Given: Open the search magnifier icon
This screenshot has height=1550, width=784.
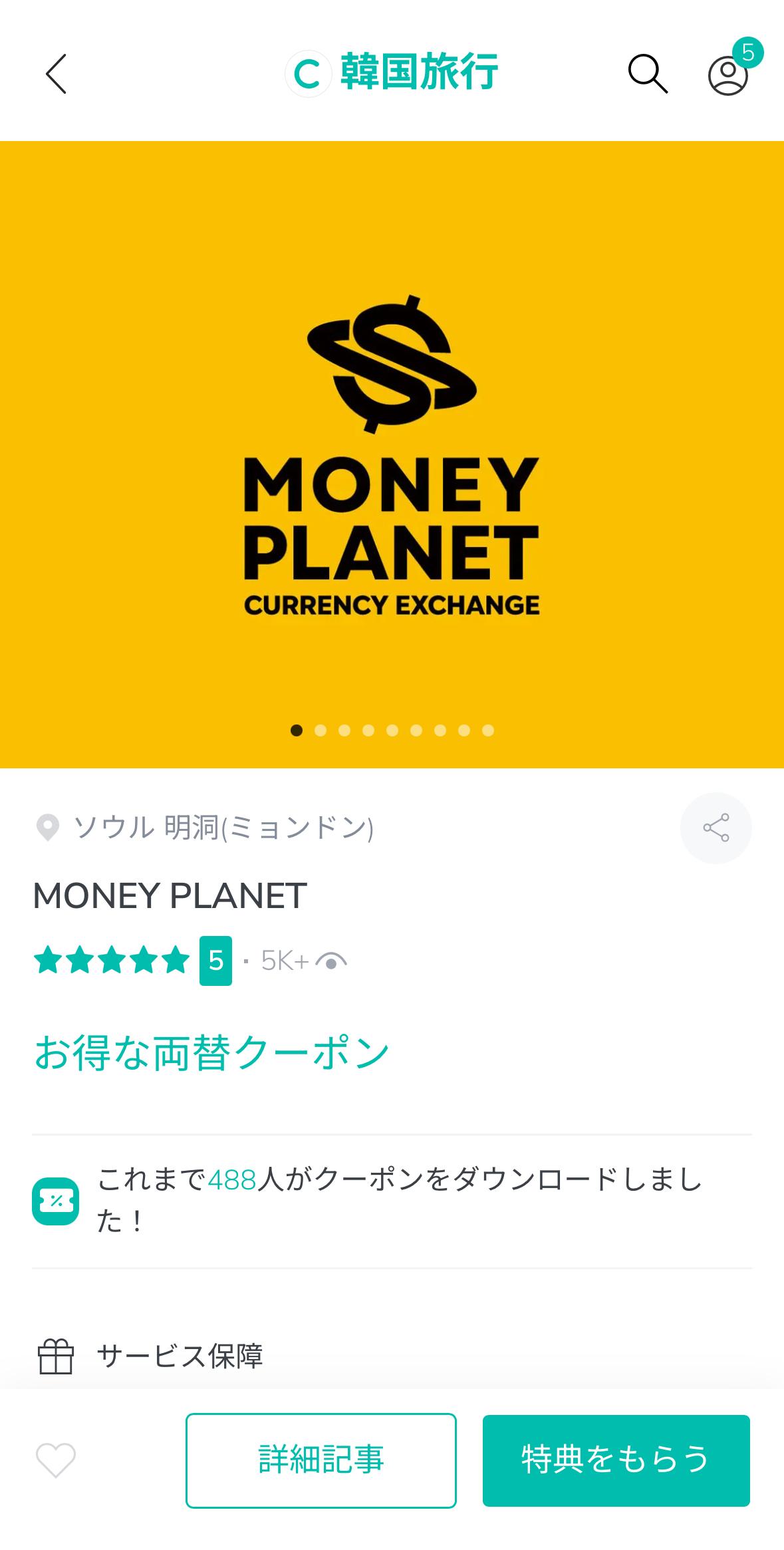Looking at the screenshot, I should [x=648, y=74].
